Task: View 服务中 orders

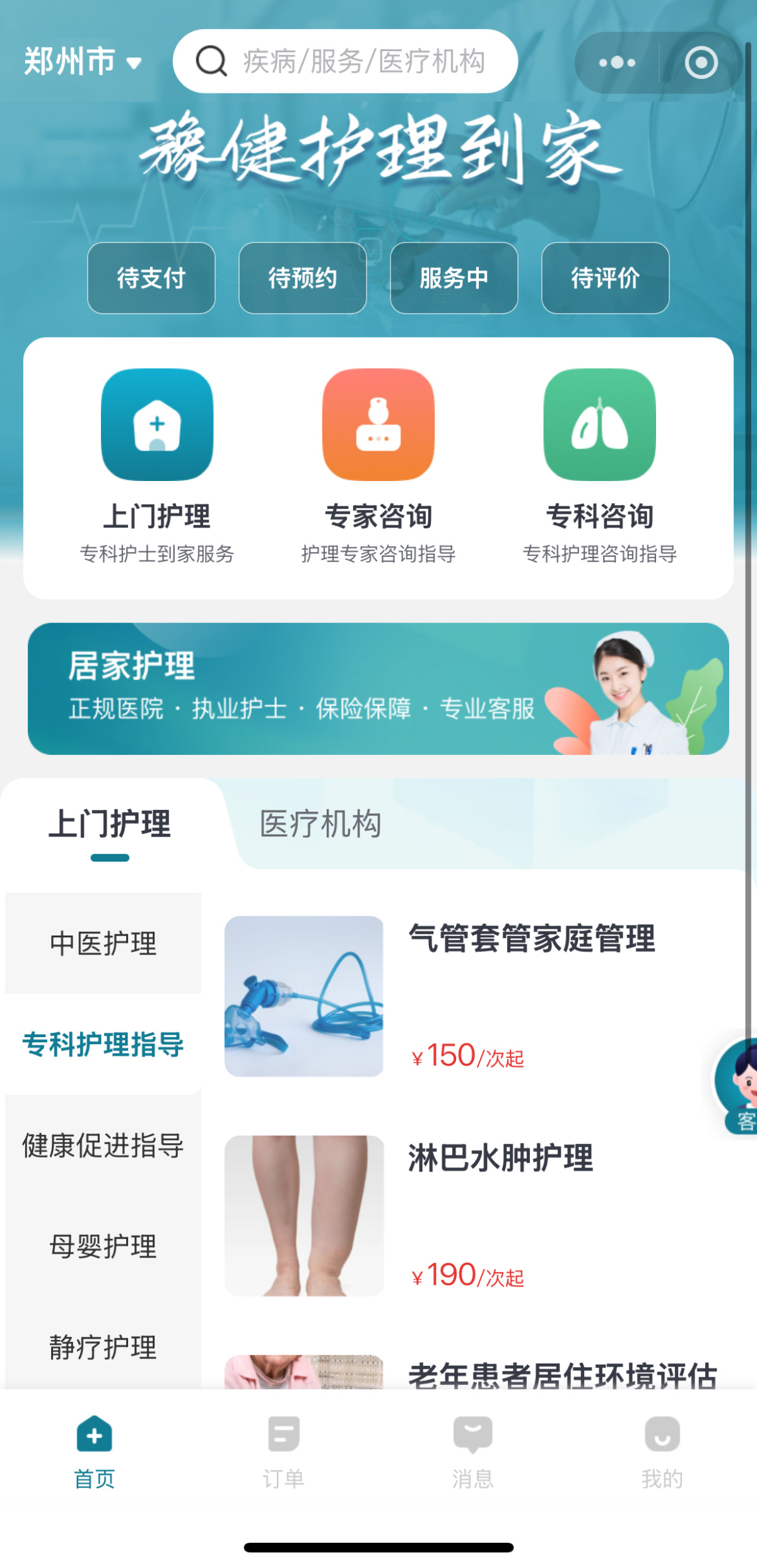Action: (x=454, y=278)
